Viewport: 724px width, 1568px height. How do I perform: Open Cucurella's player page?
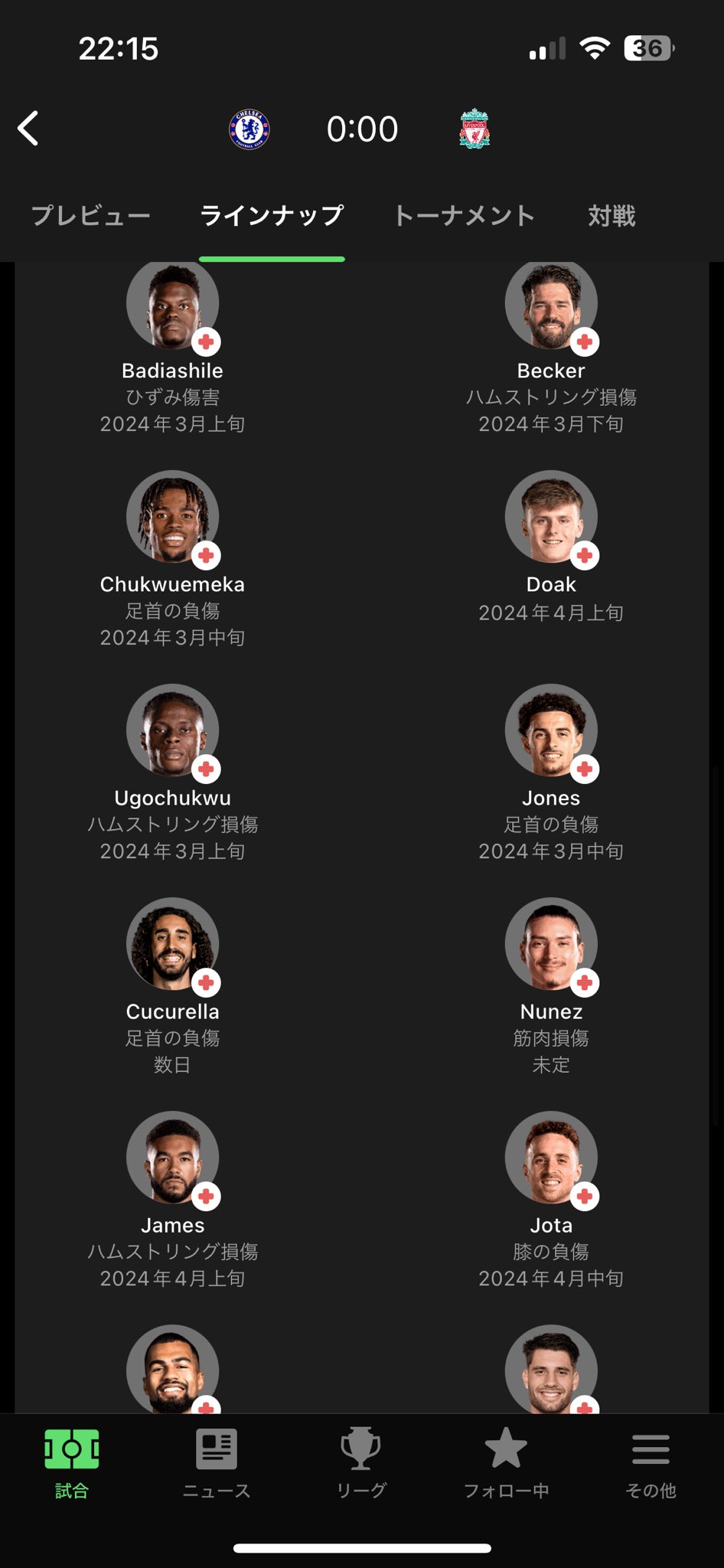172,987
